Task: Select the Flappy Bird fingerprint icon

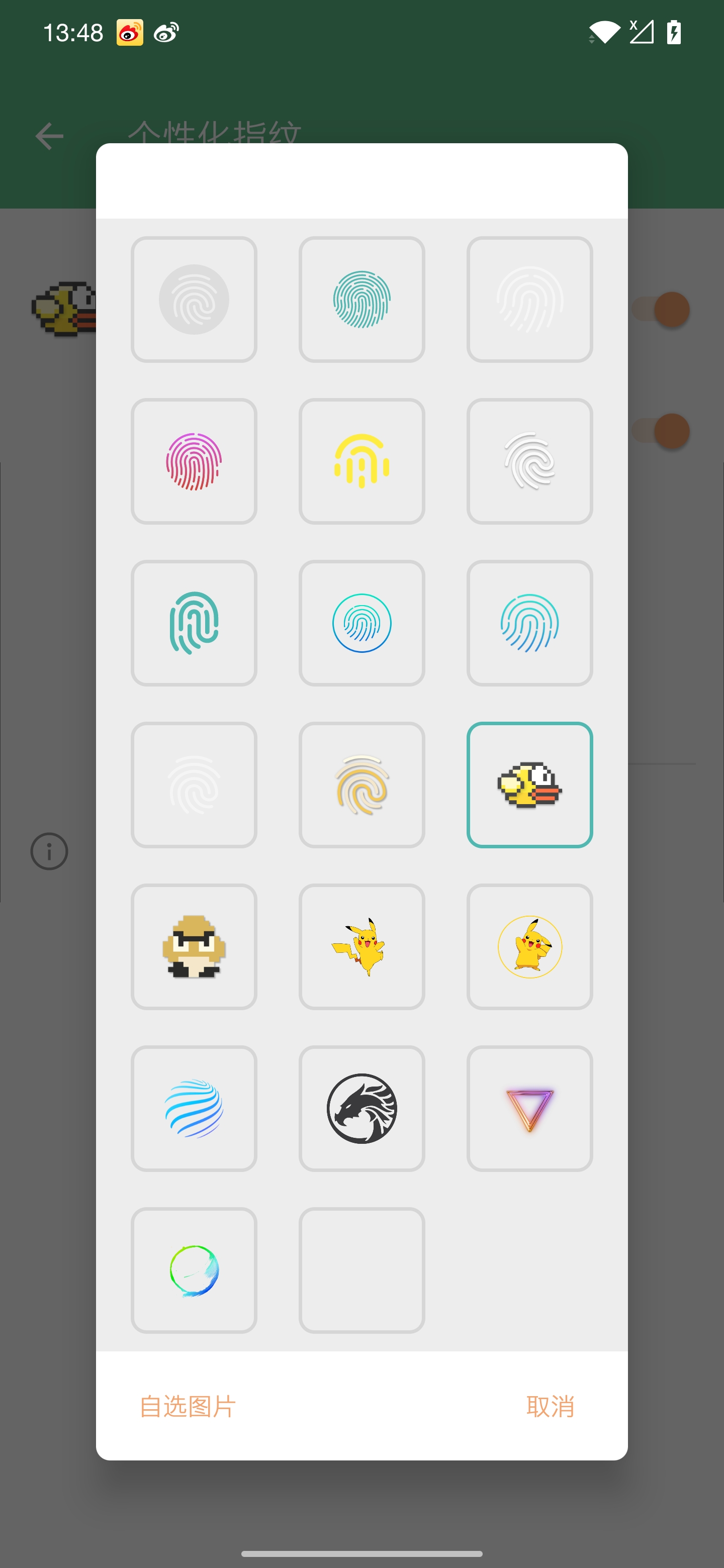Action: [529, 785]
